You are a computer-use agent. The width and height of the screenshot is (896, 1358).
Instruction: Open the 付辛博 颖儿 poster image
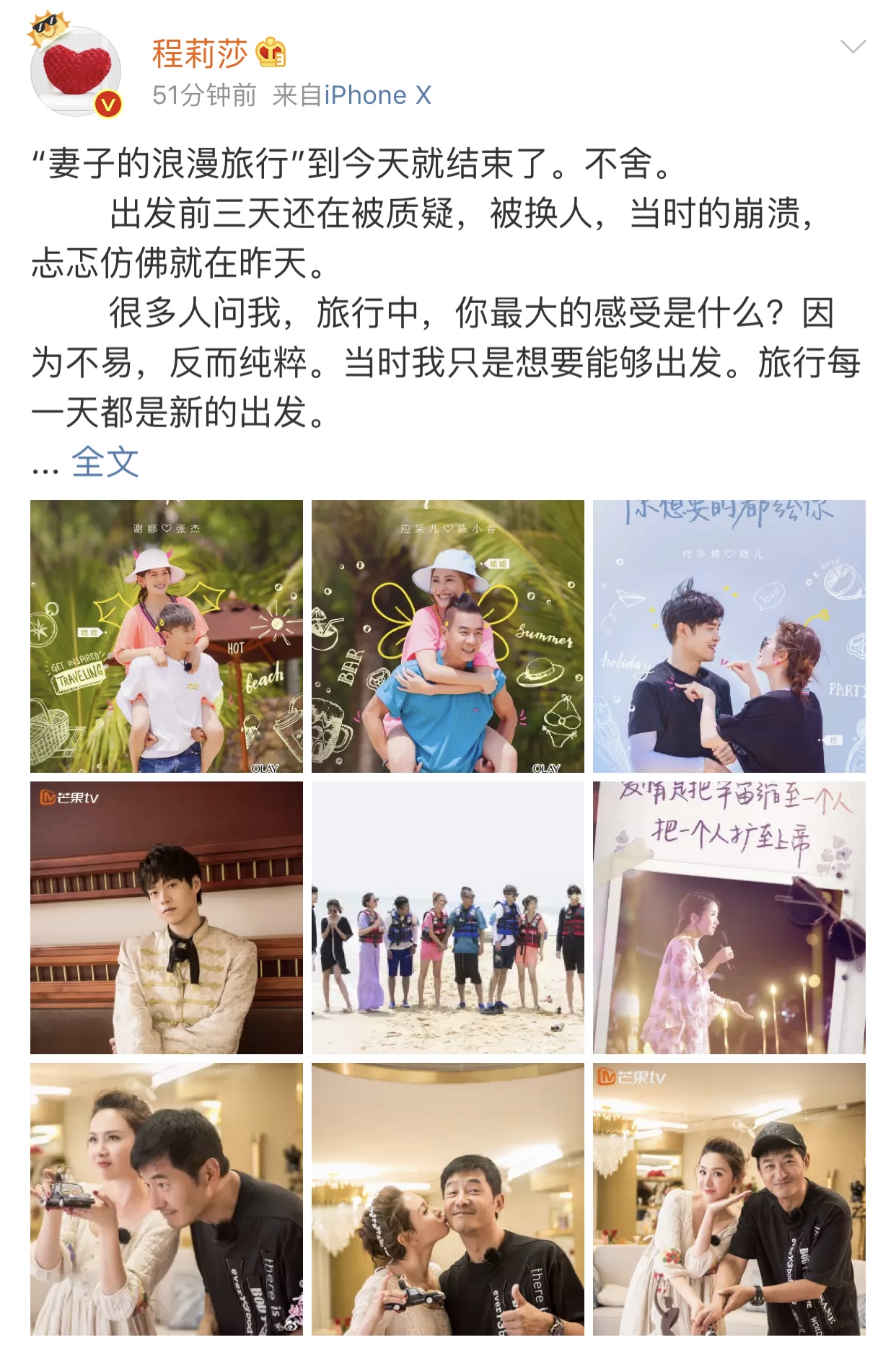(x=729, y=636)
